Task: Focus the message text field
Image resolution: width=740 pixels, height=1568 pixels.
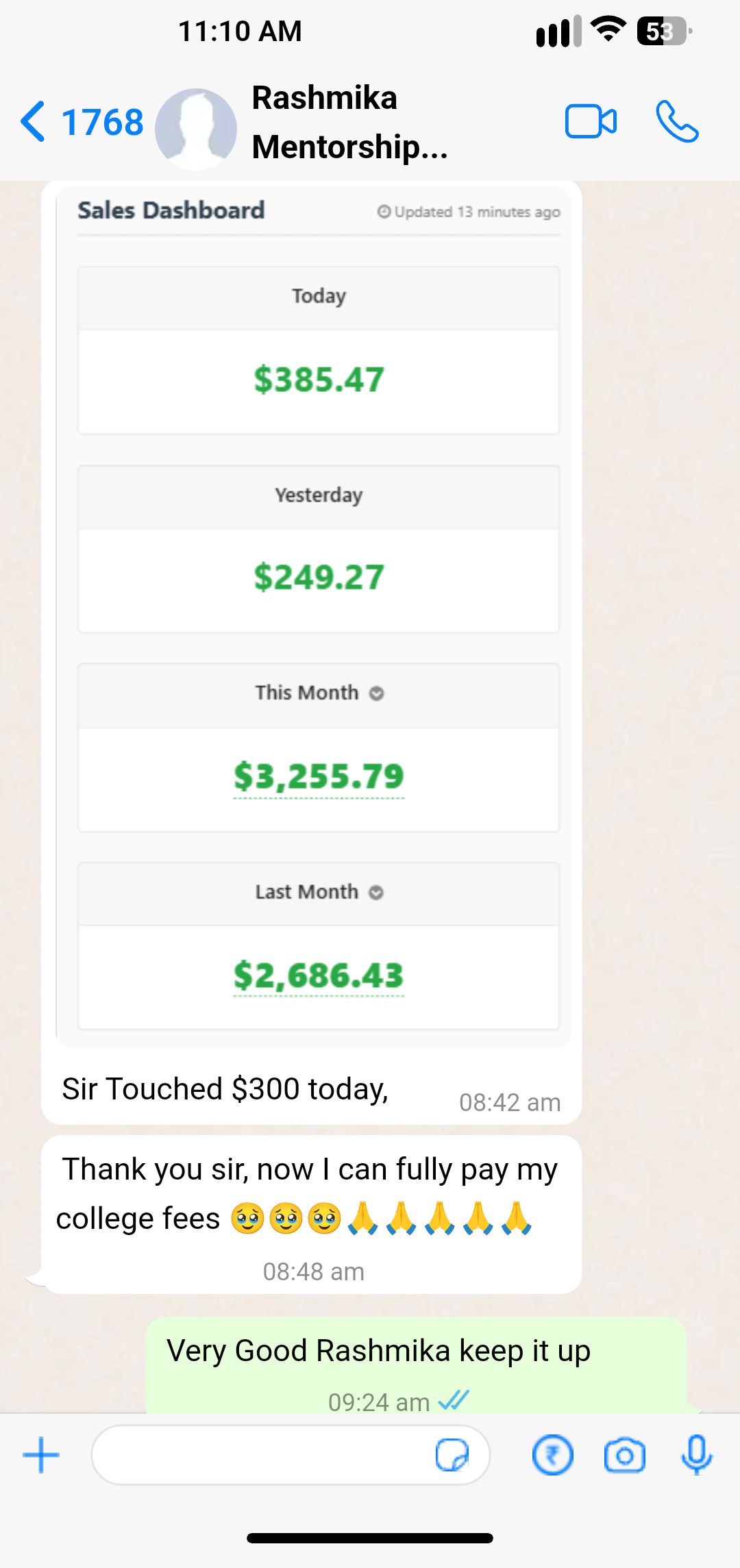Action: [260, 1455]
